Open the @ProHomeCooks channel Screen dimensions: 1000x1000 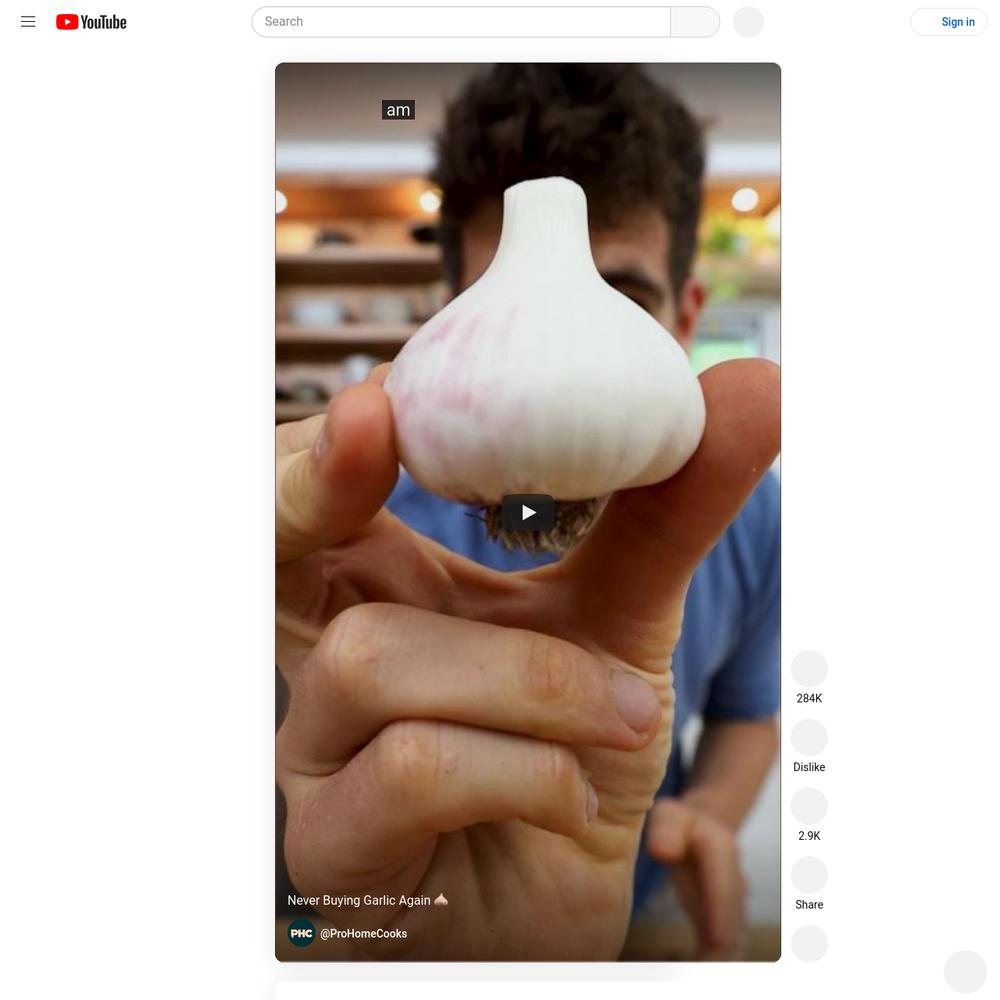(x=362, y=934)
